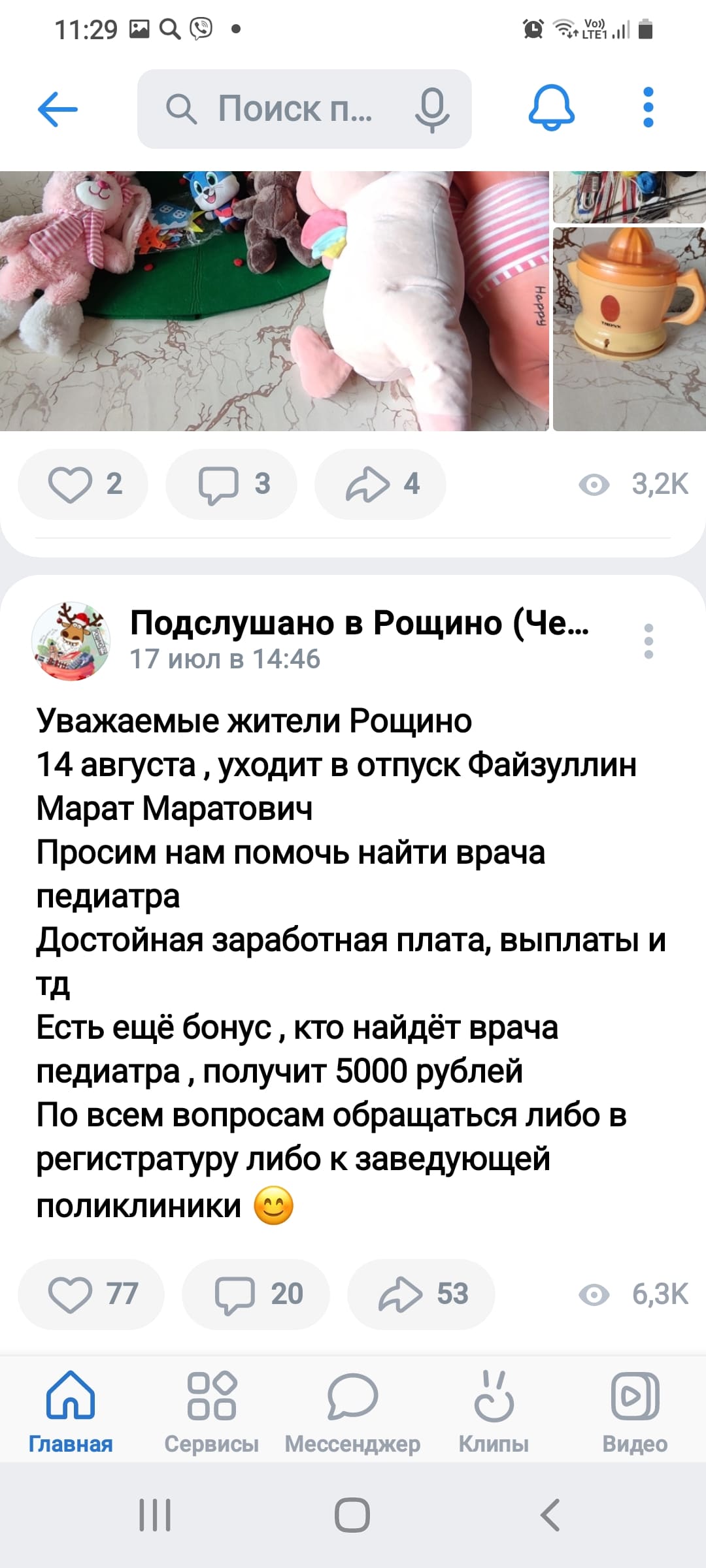This screenshot has width=706, height=1568.
Task: Switch to the Клипы tab
Action: pos(494,1411)
